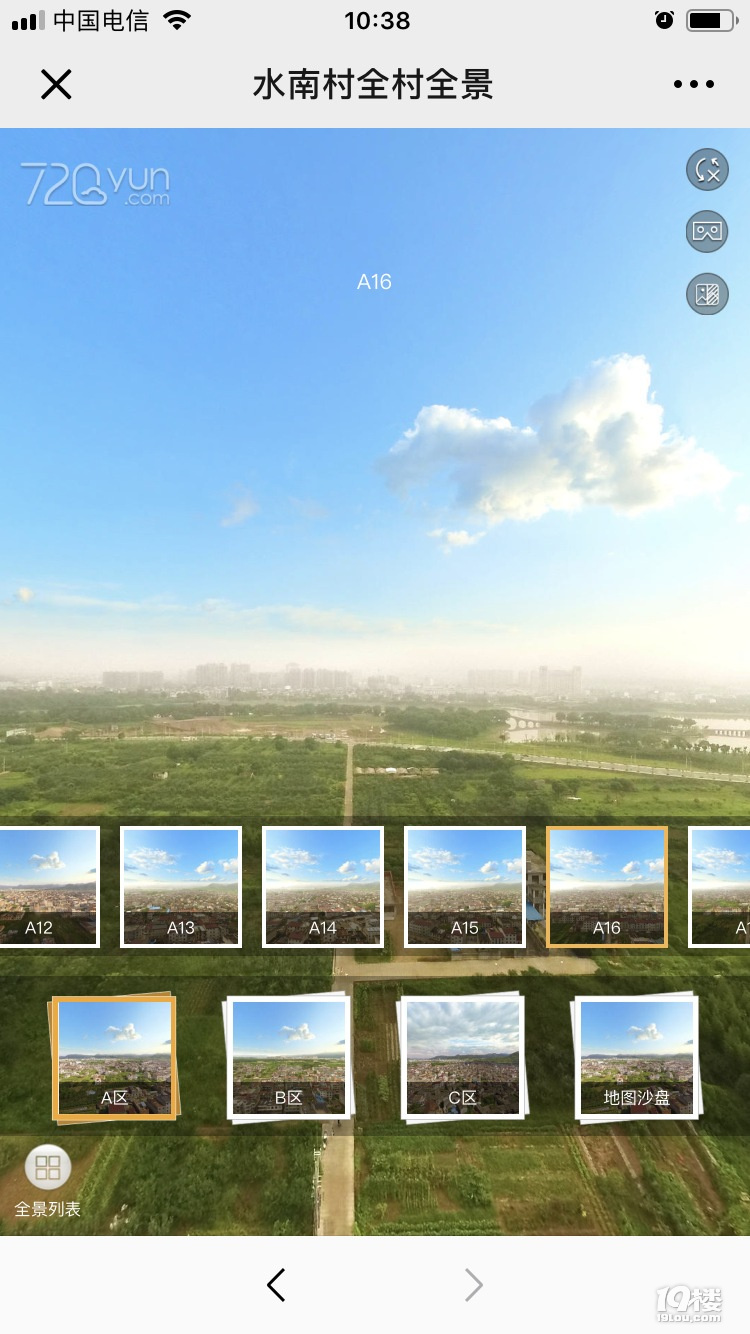Select panorama thumbnail A13
Image resolution: width=750 pixels, height=1334 pixels.
pyautogui.click(x=181, y=886)
